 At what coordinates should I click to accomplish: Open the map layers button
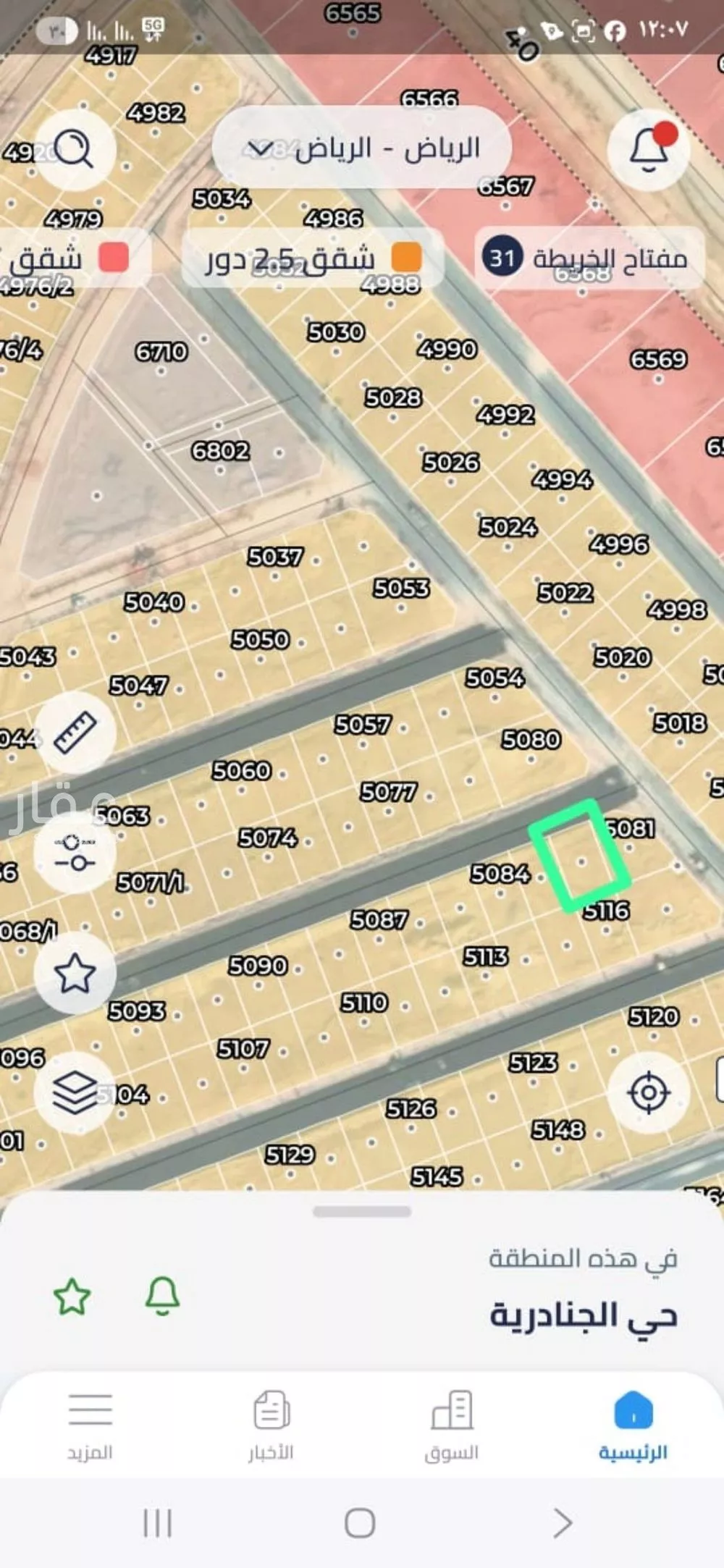75,1092
